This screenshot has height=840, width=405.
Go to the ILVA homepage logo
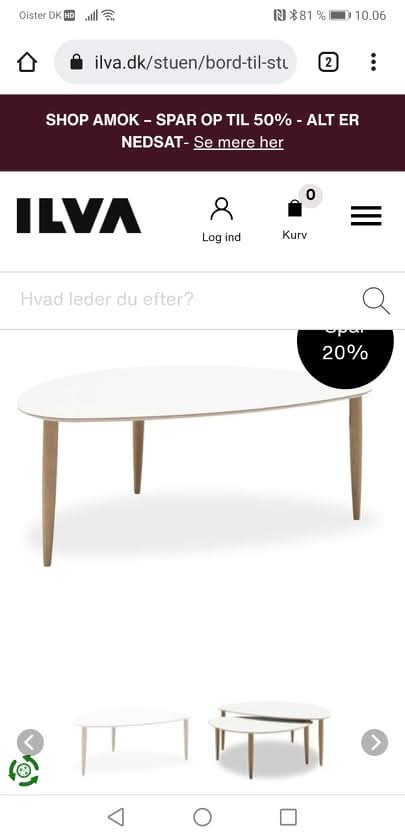pos(78,215)
